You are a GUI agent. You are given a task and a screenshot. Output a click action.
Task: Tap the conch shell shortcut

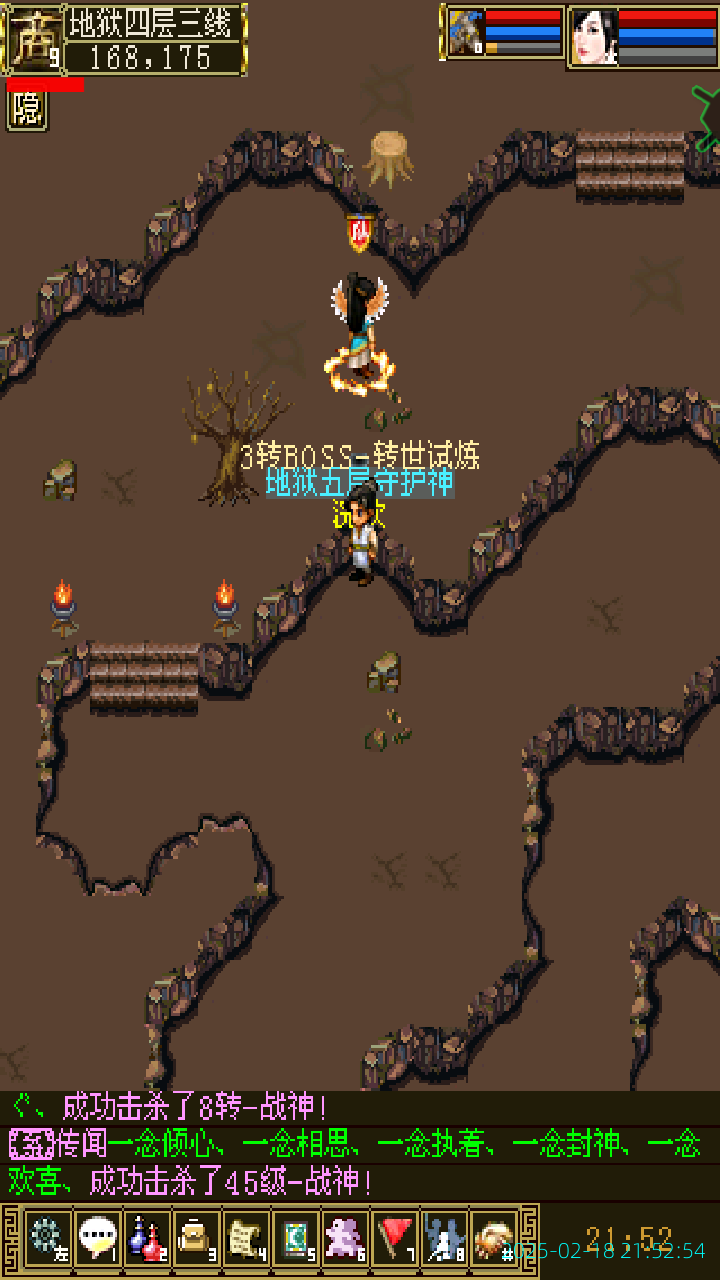494,1240
